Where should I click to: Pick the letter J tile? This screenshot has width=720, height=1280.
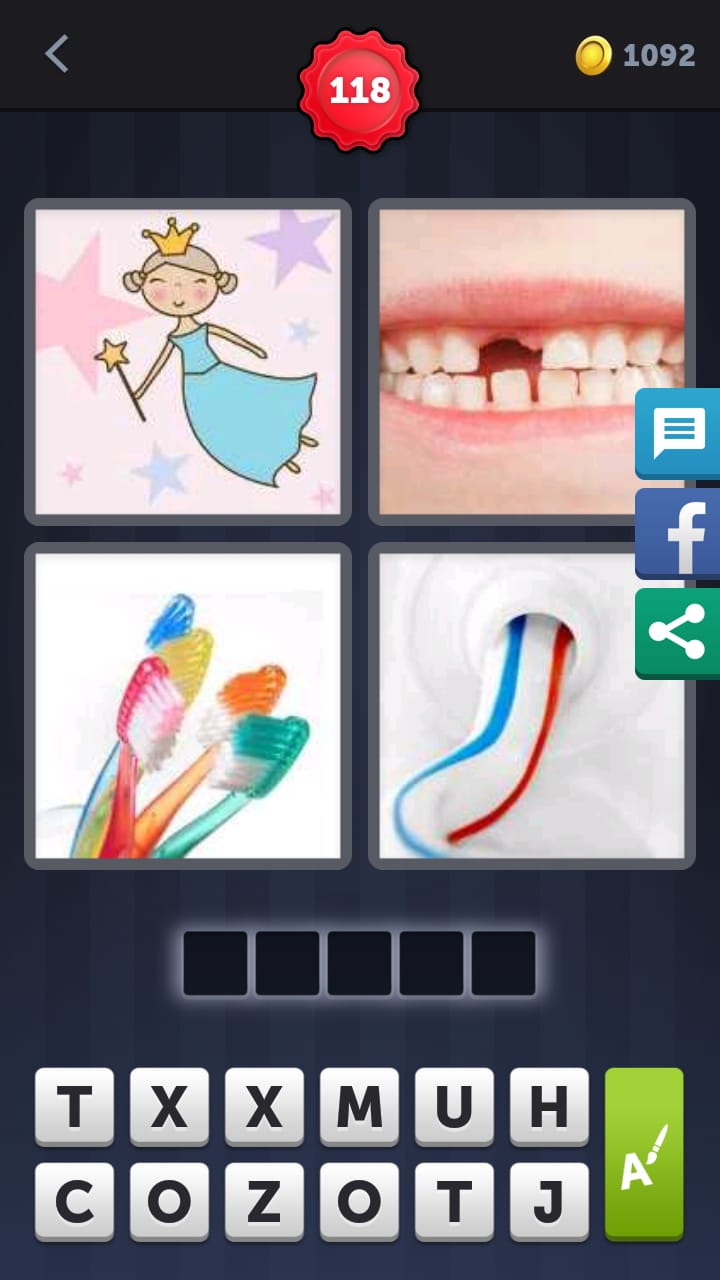coord(549,1201)
